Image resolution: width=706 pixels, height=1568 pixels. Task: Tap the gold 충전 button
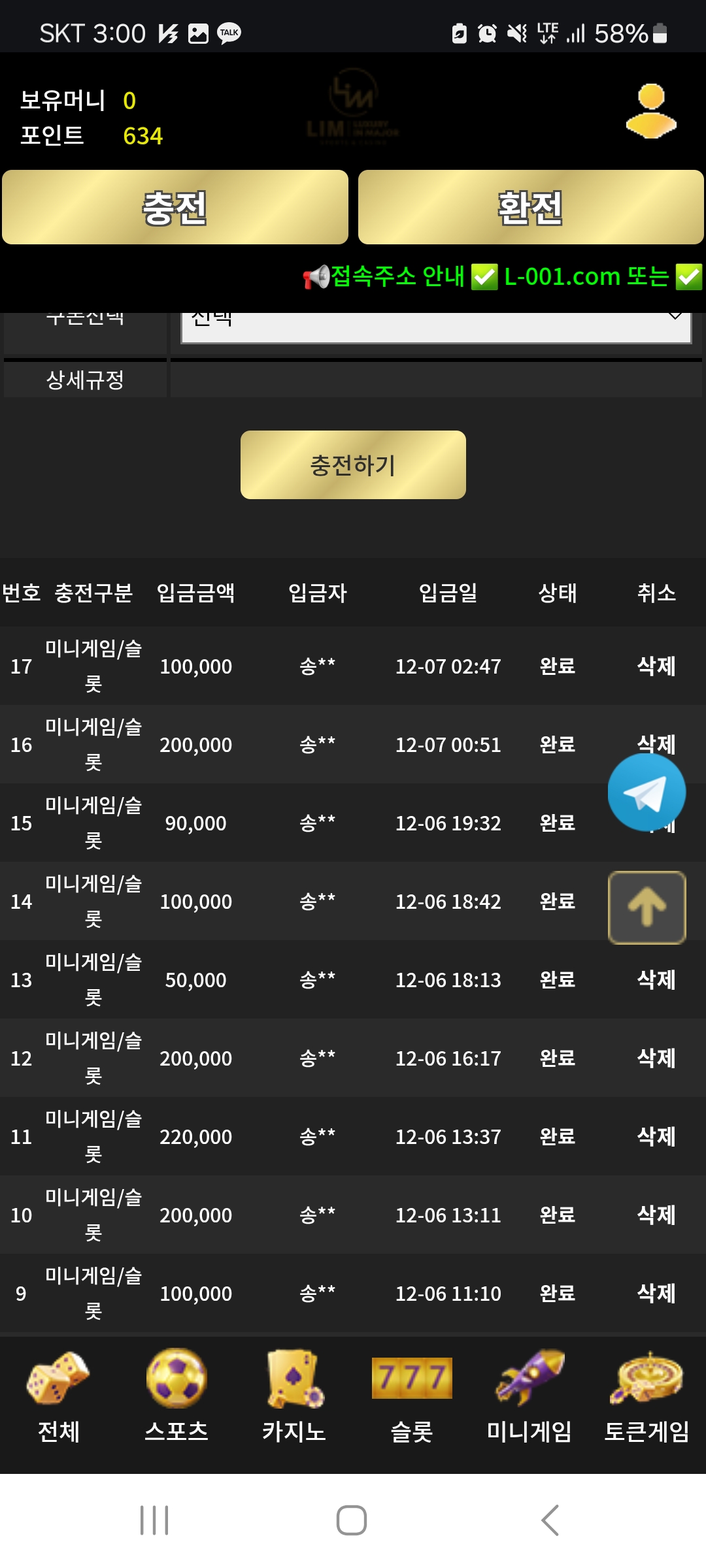point(175,208)
